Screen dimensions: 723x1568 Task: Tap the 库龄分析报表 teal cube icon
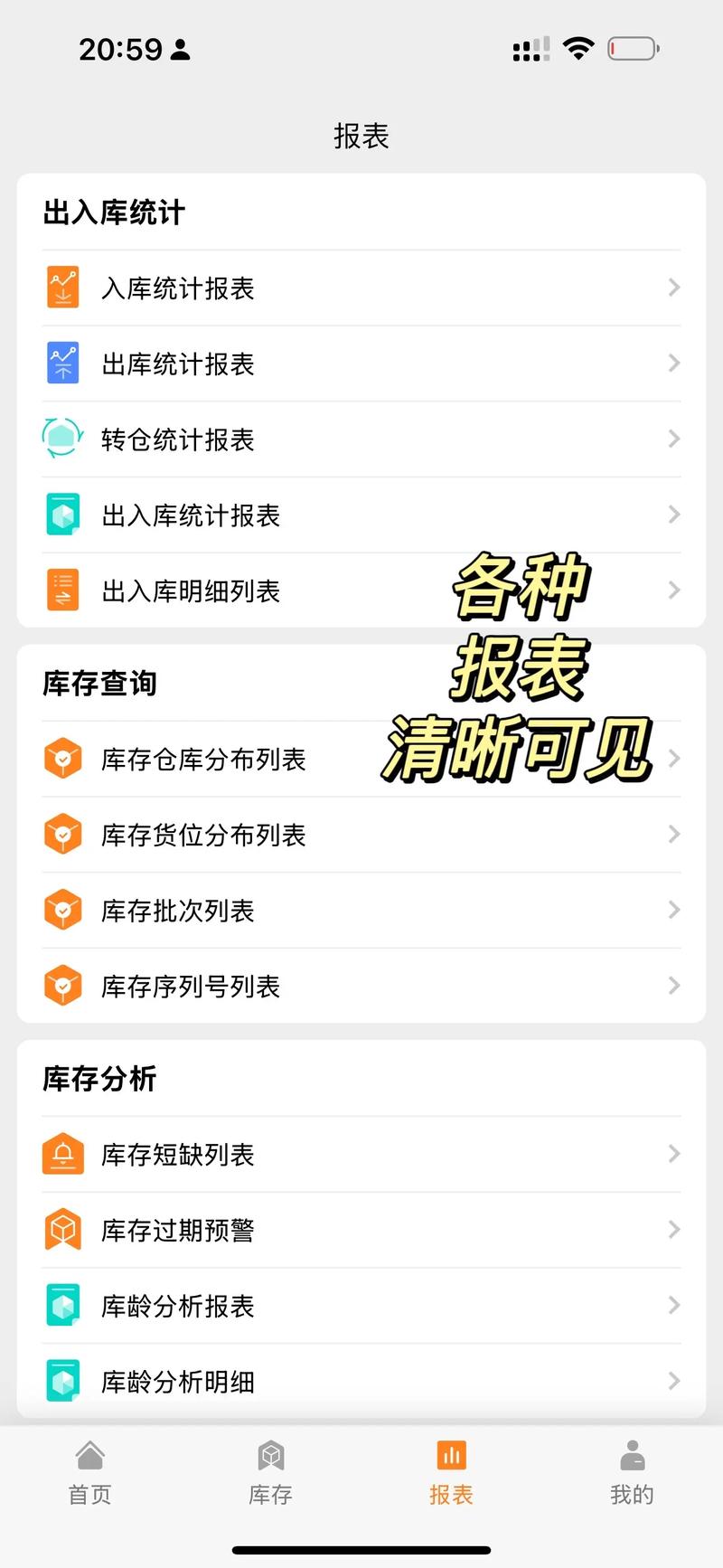click(x=62, y=1306)
